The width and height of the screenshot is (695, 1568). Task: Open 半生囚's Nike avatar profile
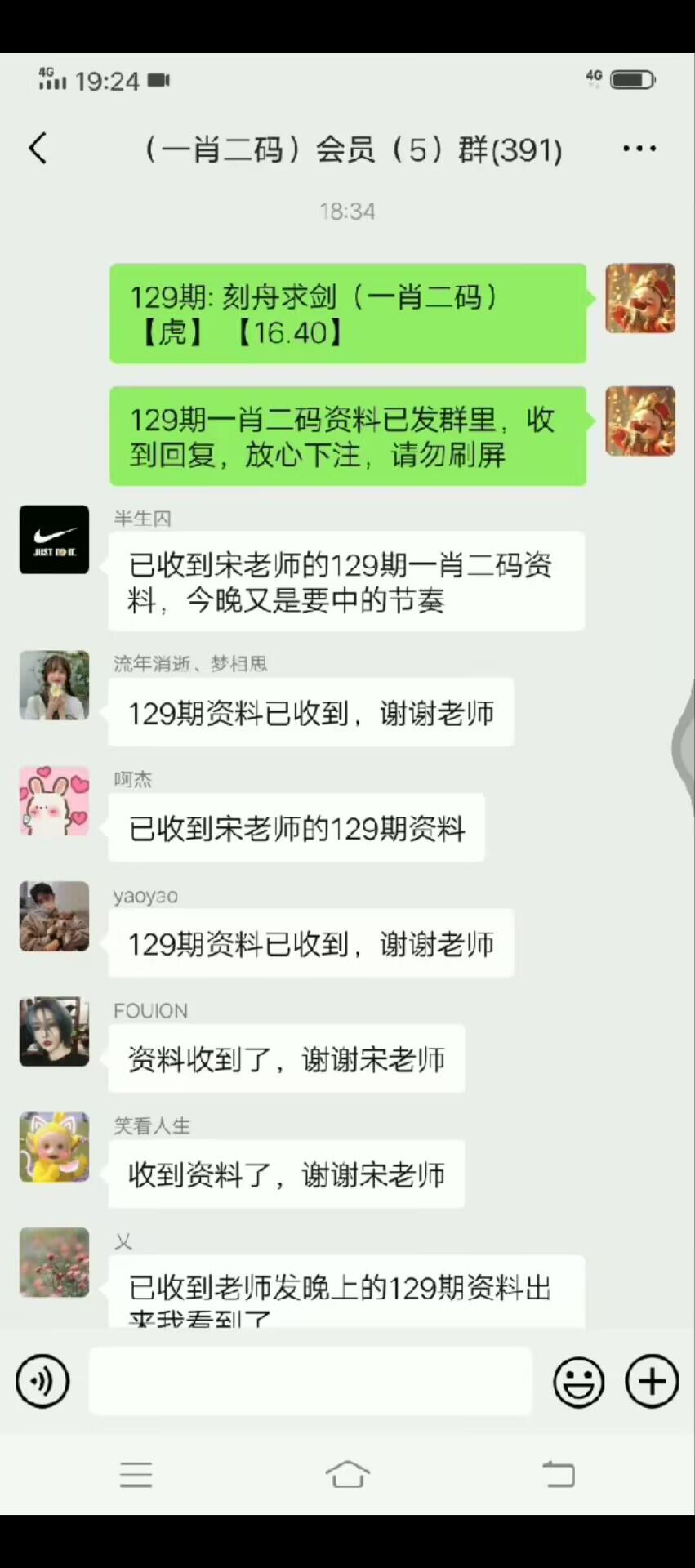[x=54, y=539]
